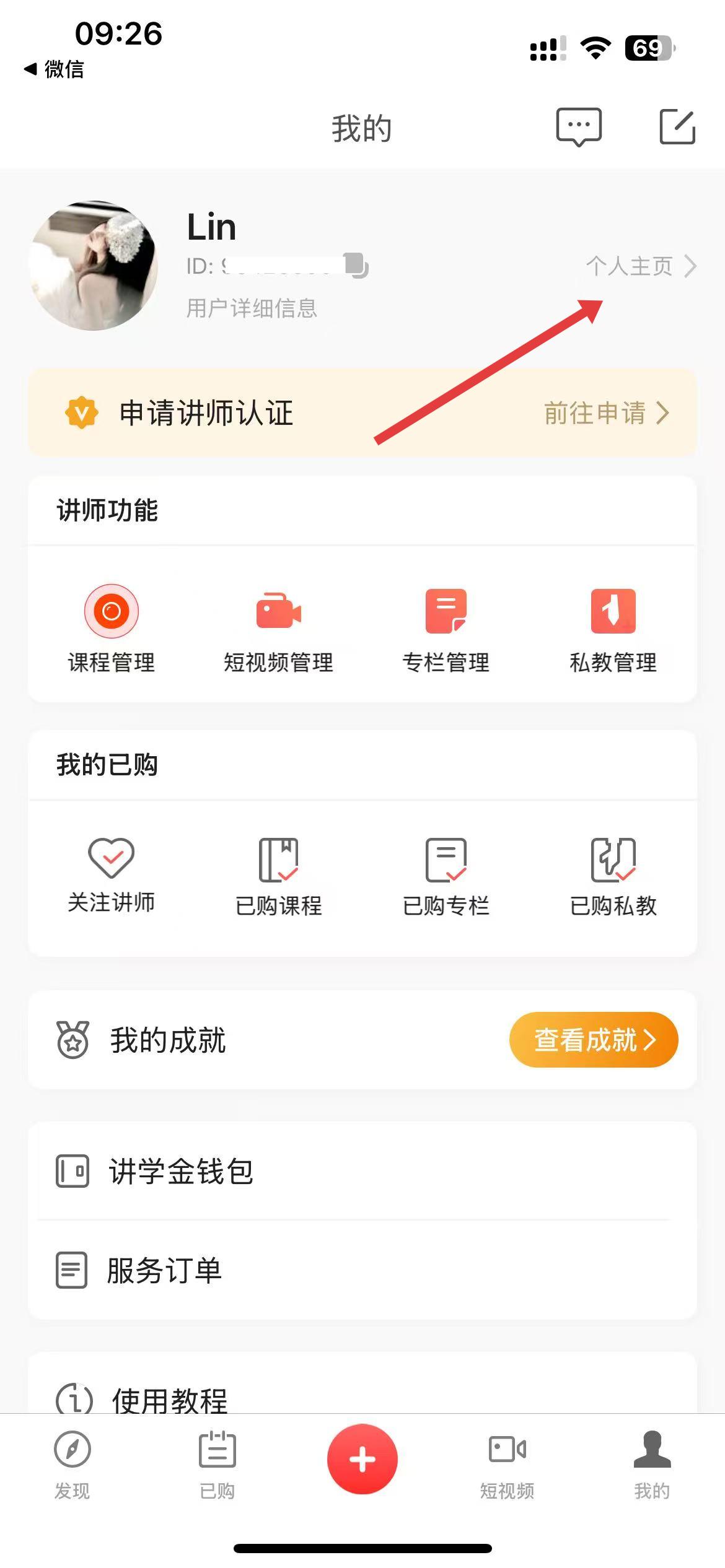Tap the edit profile icon

point(677,127)
